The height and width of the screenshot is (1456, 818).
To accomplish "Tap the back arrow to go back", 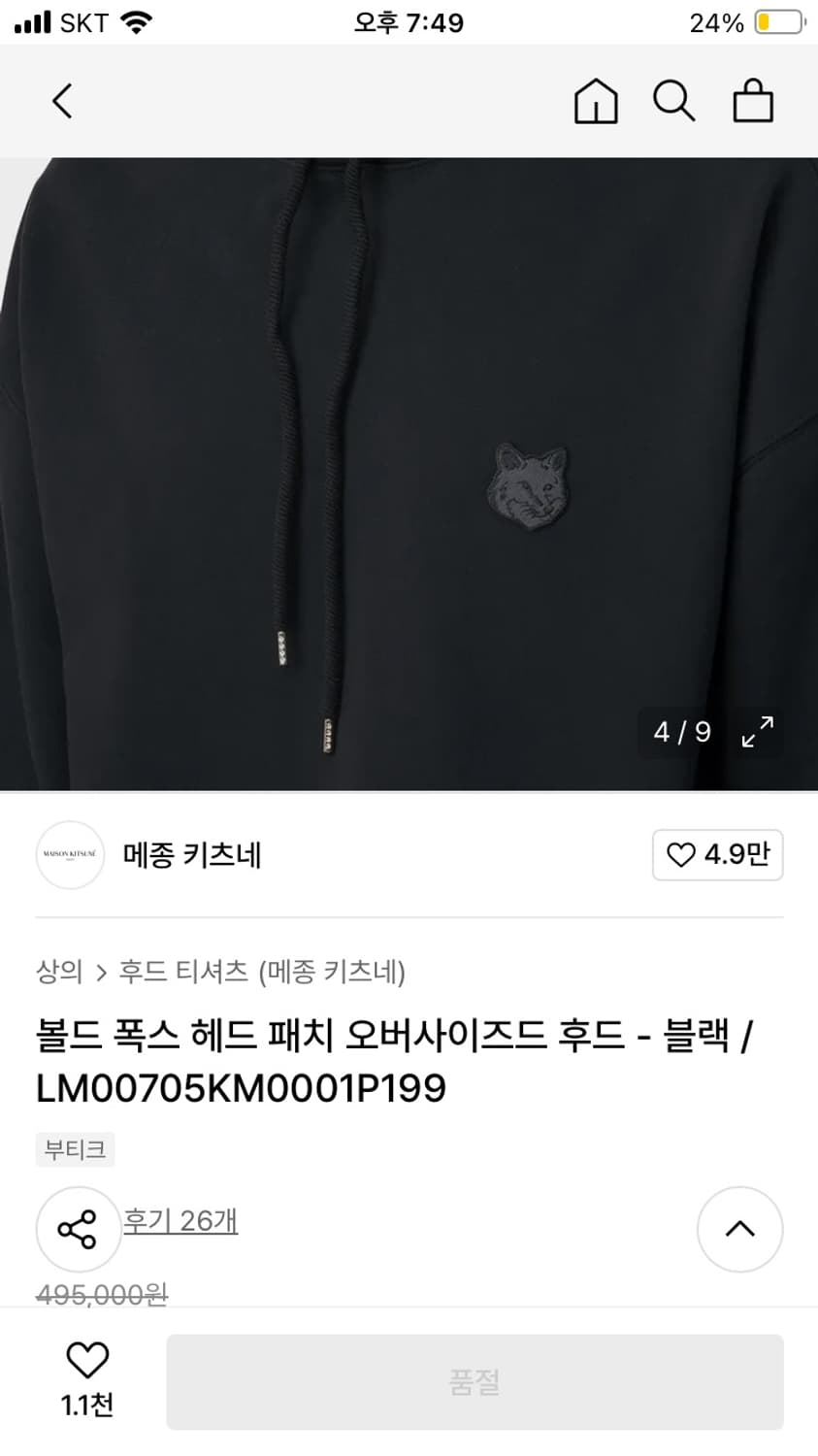I will 61,101.
